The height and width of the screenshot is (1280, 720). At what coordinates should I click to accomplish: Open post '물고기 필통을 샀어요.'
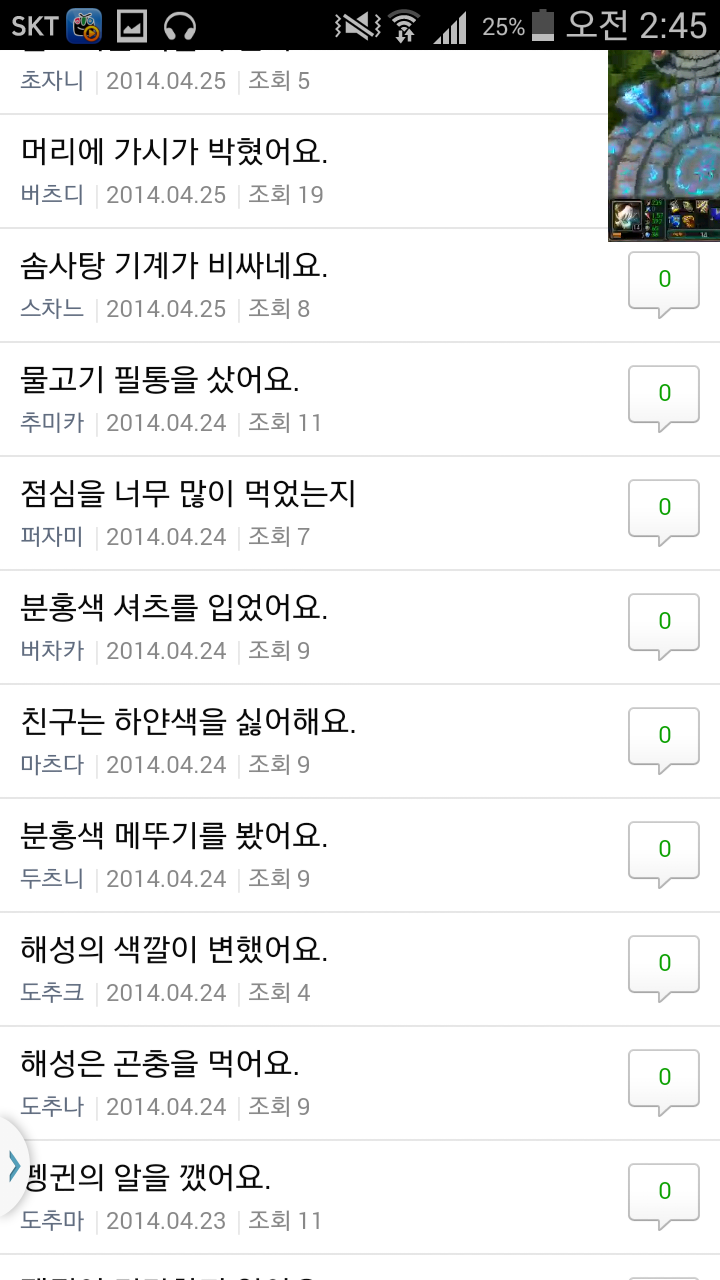click(x=160, y=380)
